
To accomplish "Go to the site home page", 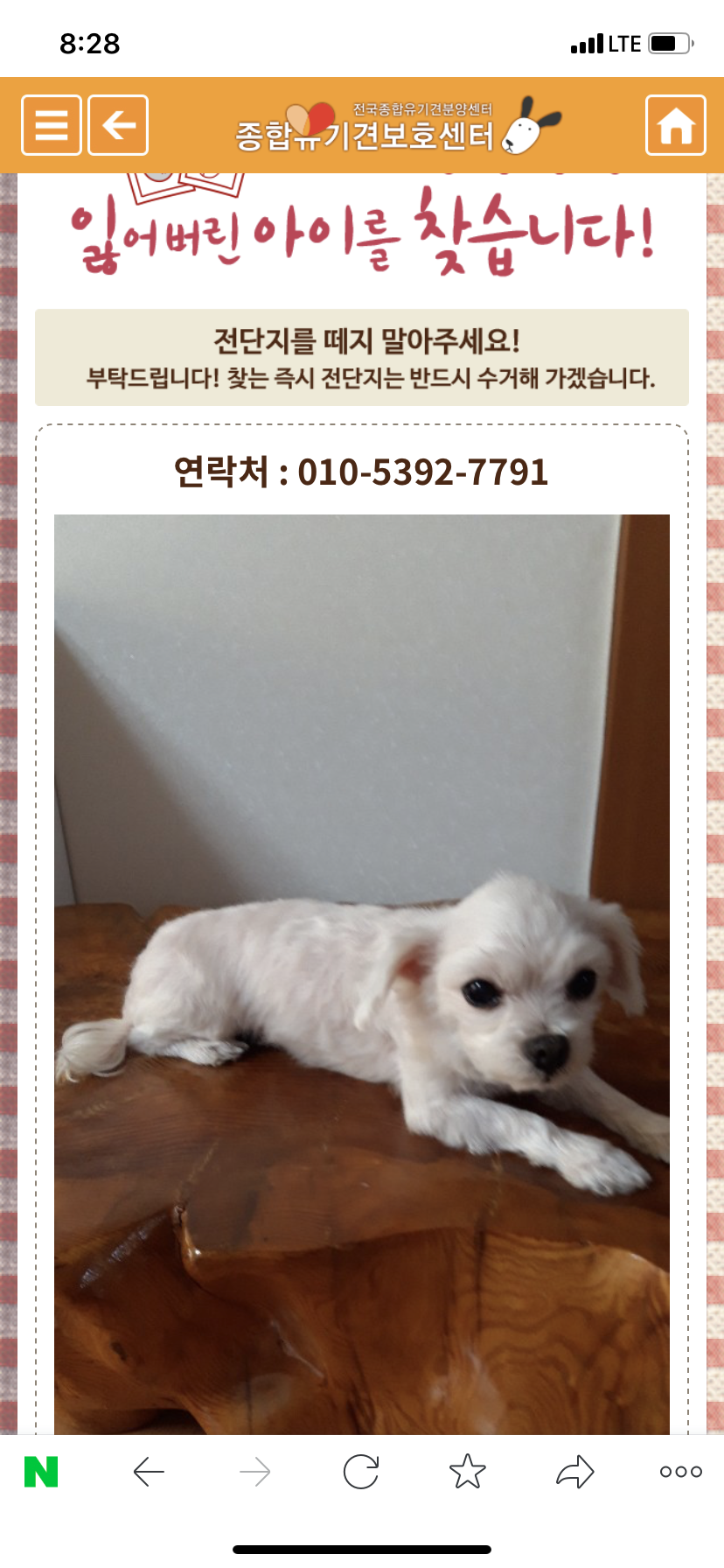I will (x=675, y=125).
